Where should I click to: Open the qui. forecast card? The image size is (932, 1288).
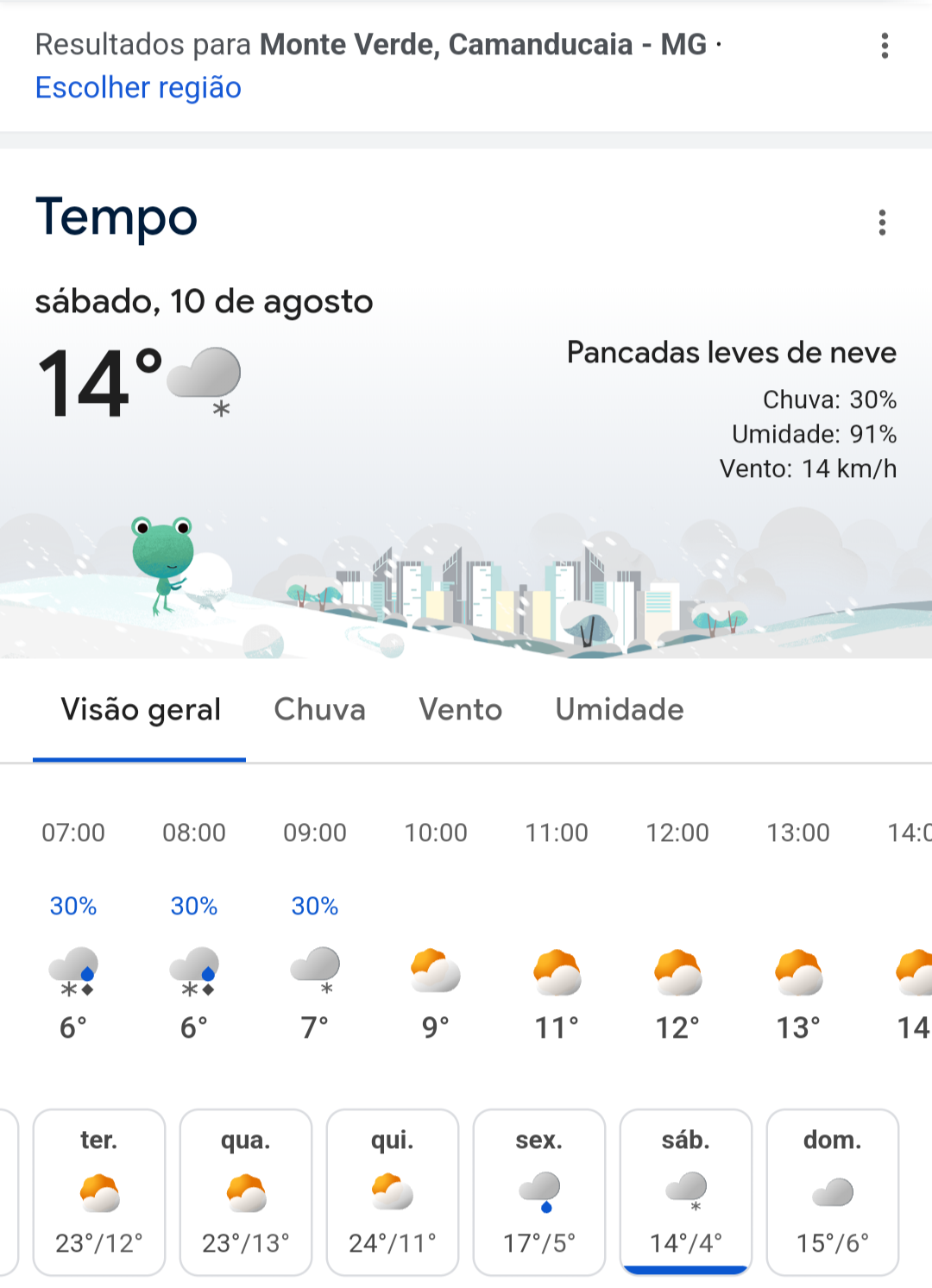tap(393, 1191)
